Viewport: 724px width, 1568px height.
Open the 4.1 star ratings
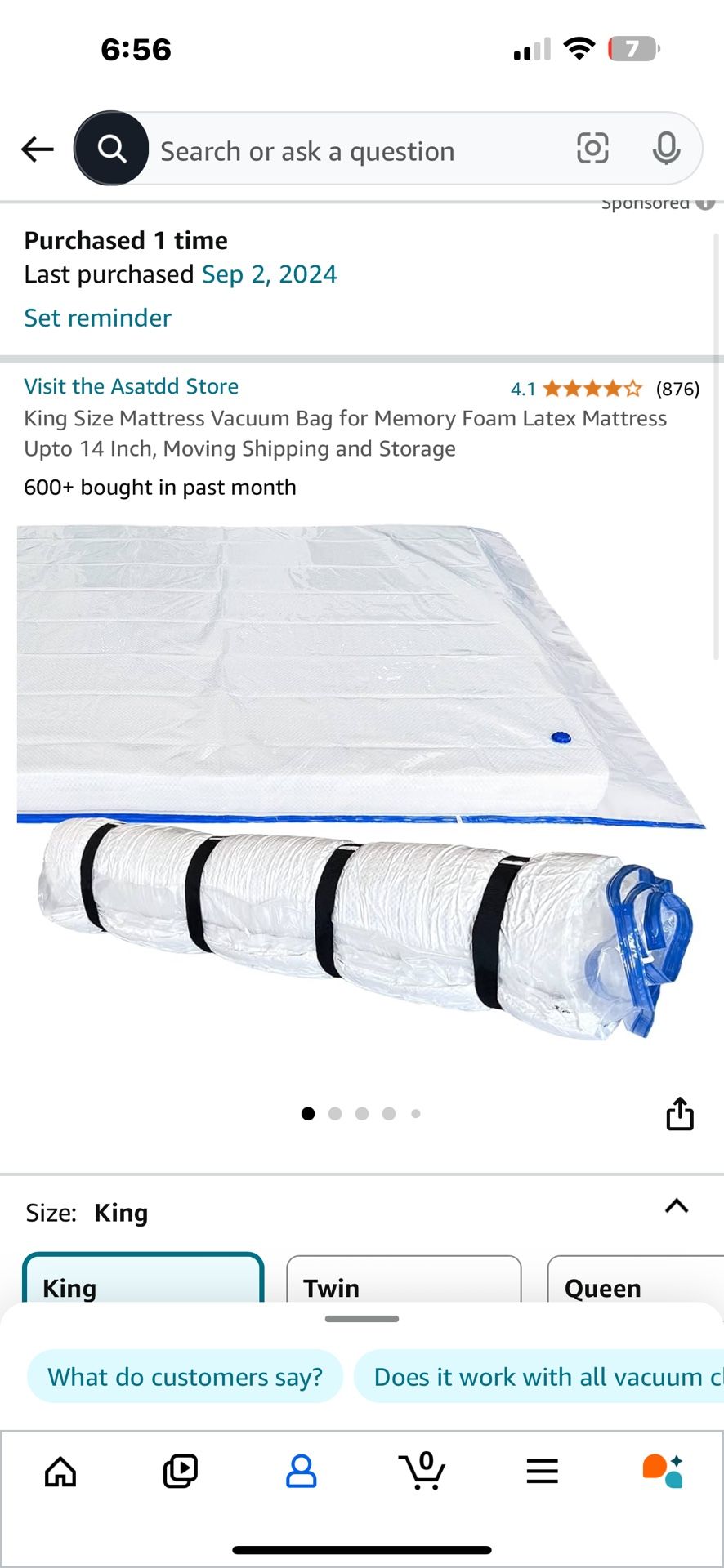[592, 389]
